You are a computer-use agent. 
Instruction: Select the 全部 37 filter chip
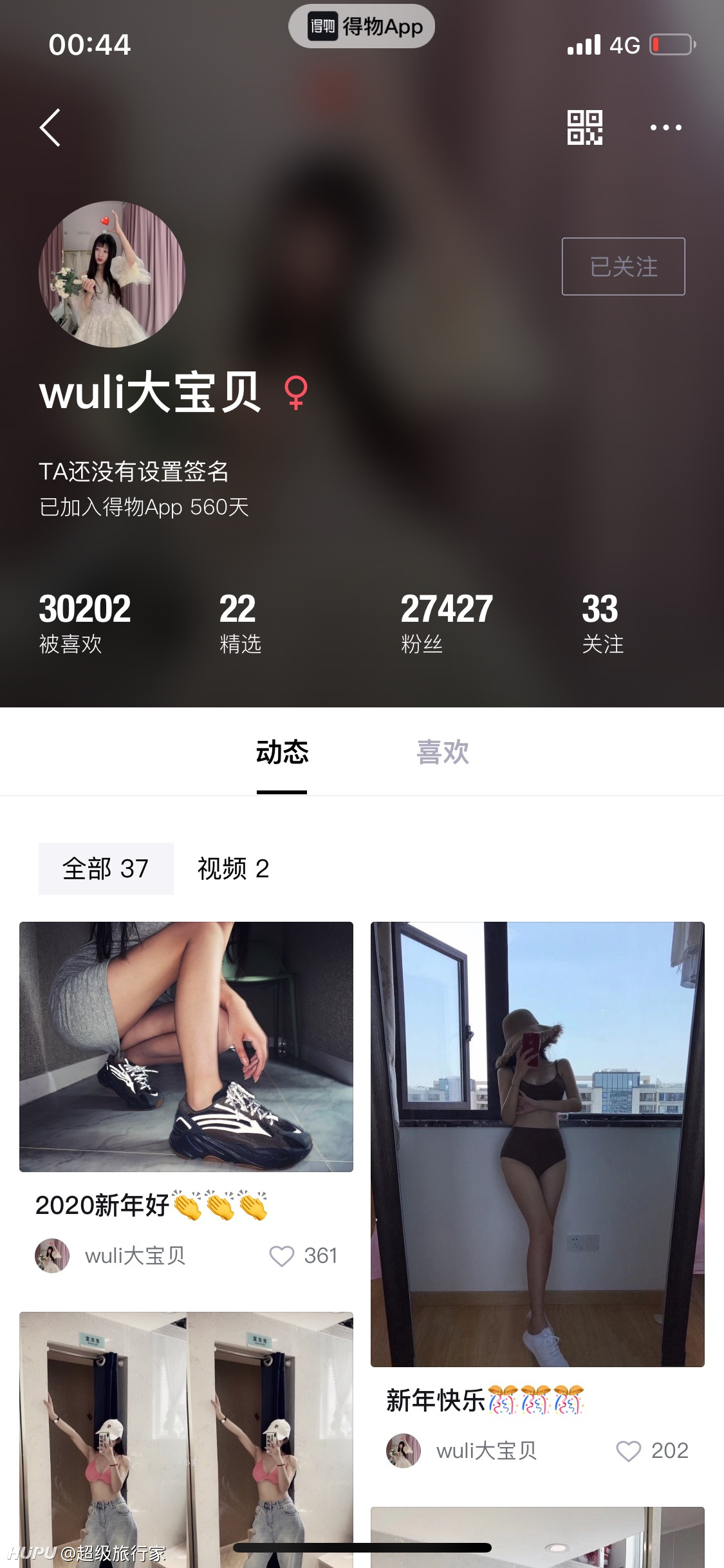pyautogui.click(x=106, y=868)
